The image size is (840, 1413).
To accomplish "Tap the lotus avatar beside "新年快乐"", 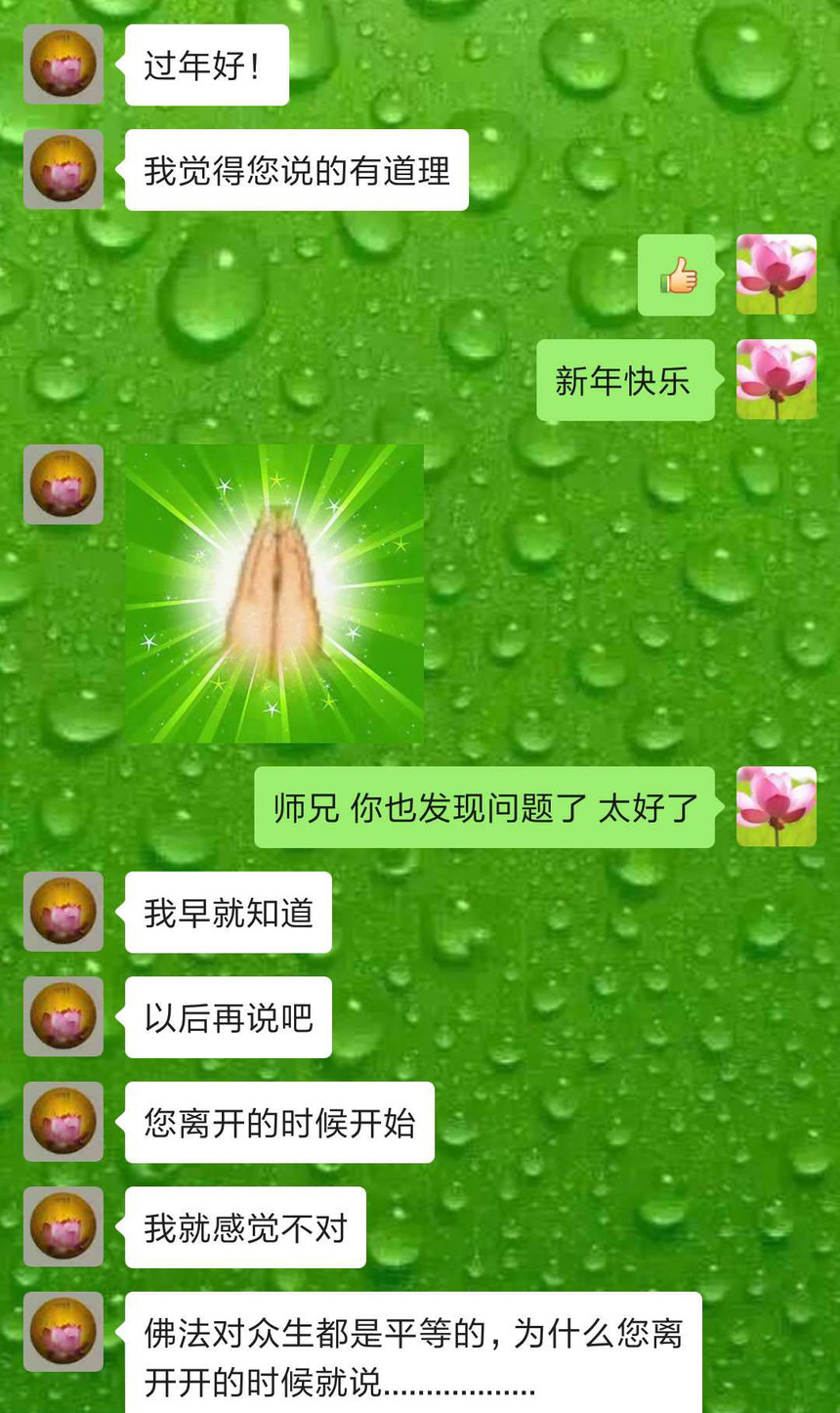I will click(776, 380).
